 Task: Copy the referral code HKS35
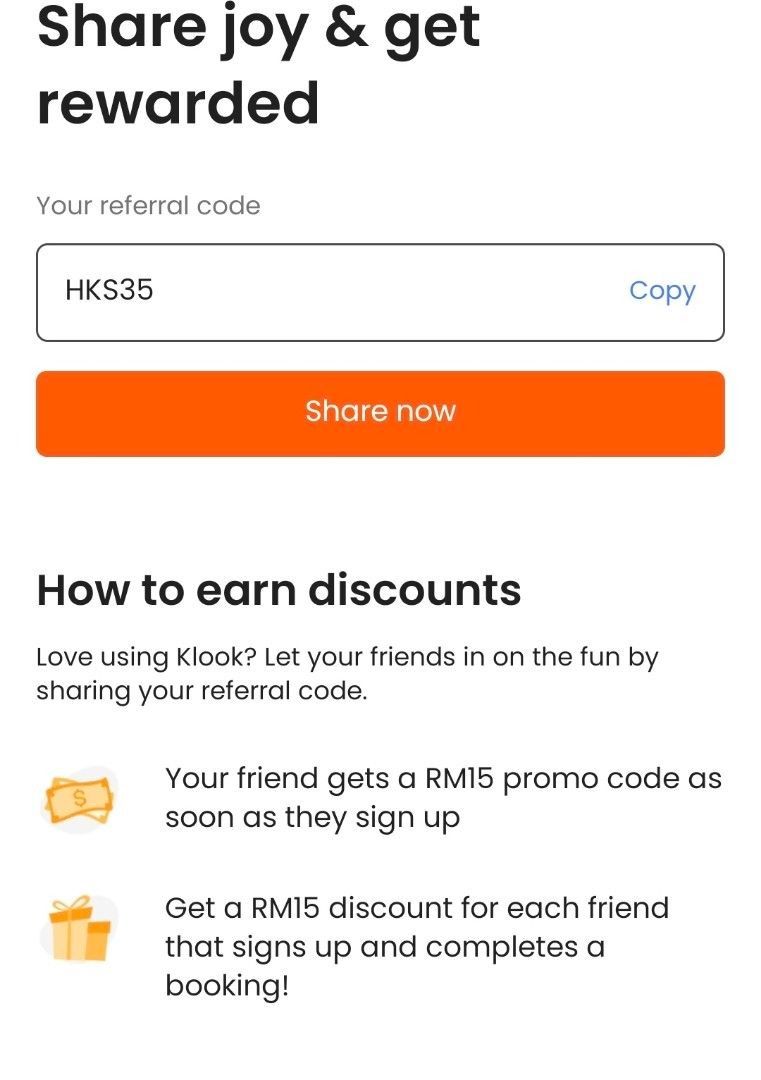662,291
